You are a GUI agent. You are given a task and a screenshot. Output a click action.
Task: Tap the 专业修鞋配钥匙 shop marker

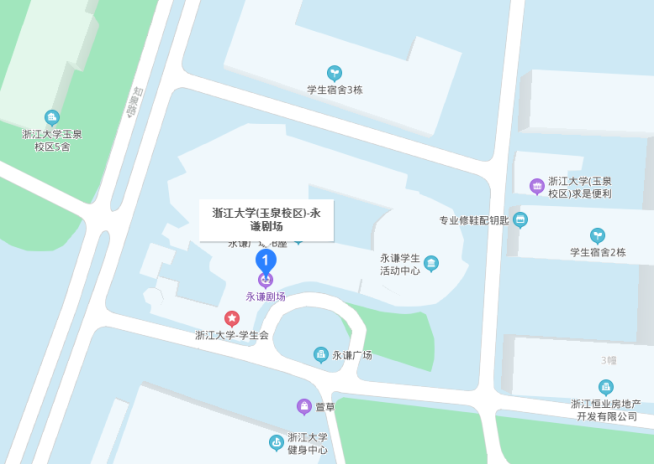519,220
